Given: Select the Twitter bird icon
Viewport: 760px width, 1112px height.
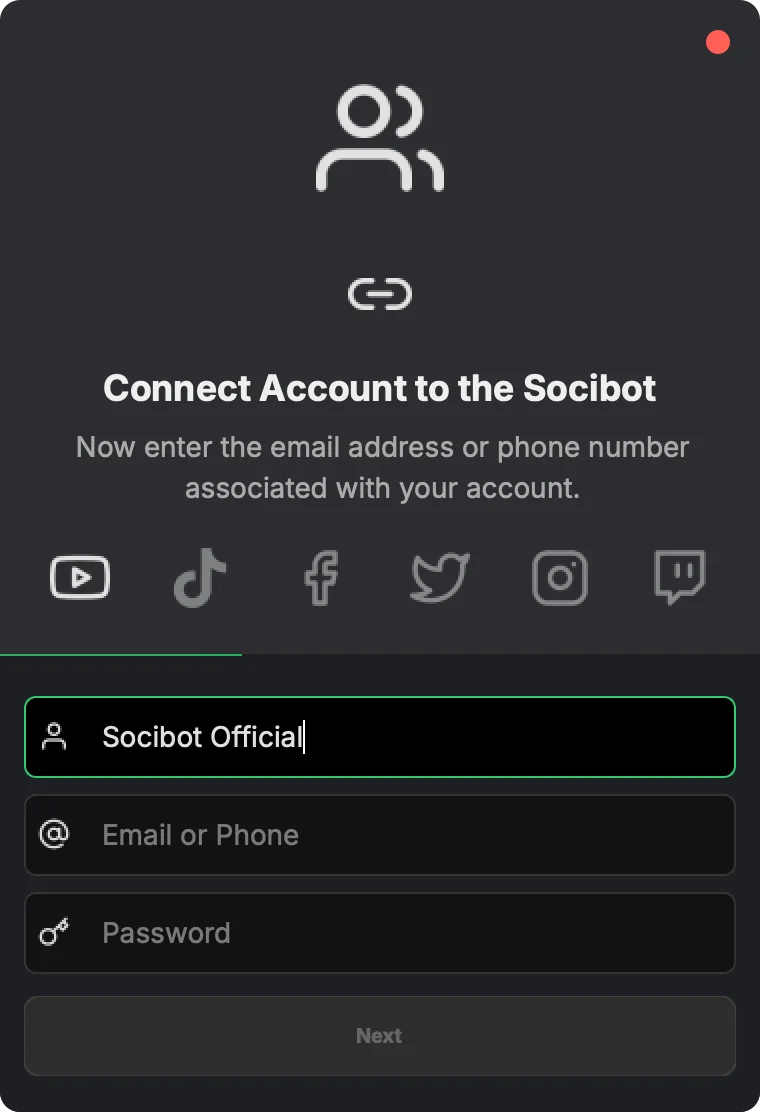Looking at the screenshot, I should click(440, 578).
